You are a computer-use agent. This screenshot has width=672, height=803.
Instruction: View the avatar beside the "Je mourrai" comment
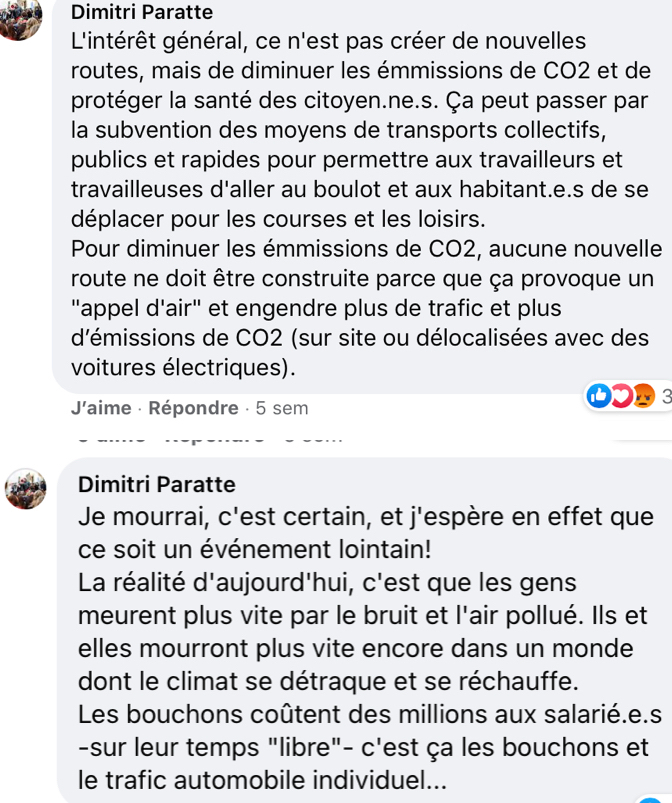[25, 490]
